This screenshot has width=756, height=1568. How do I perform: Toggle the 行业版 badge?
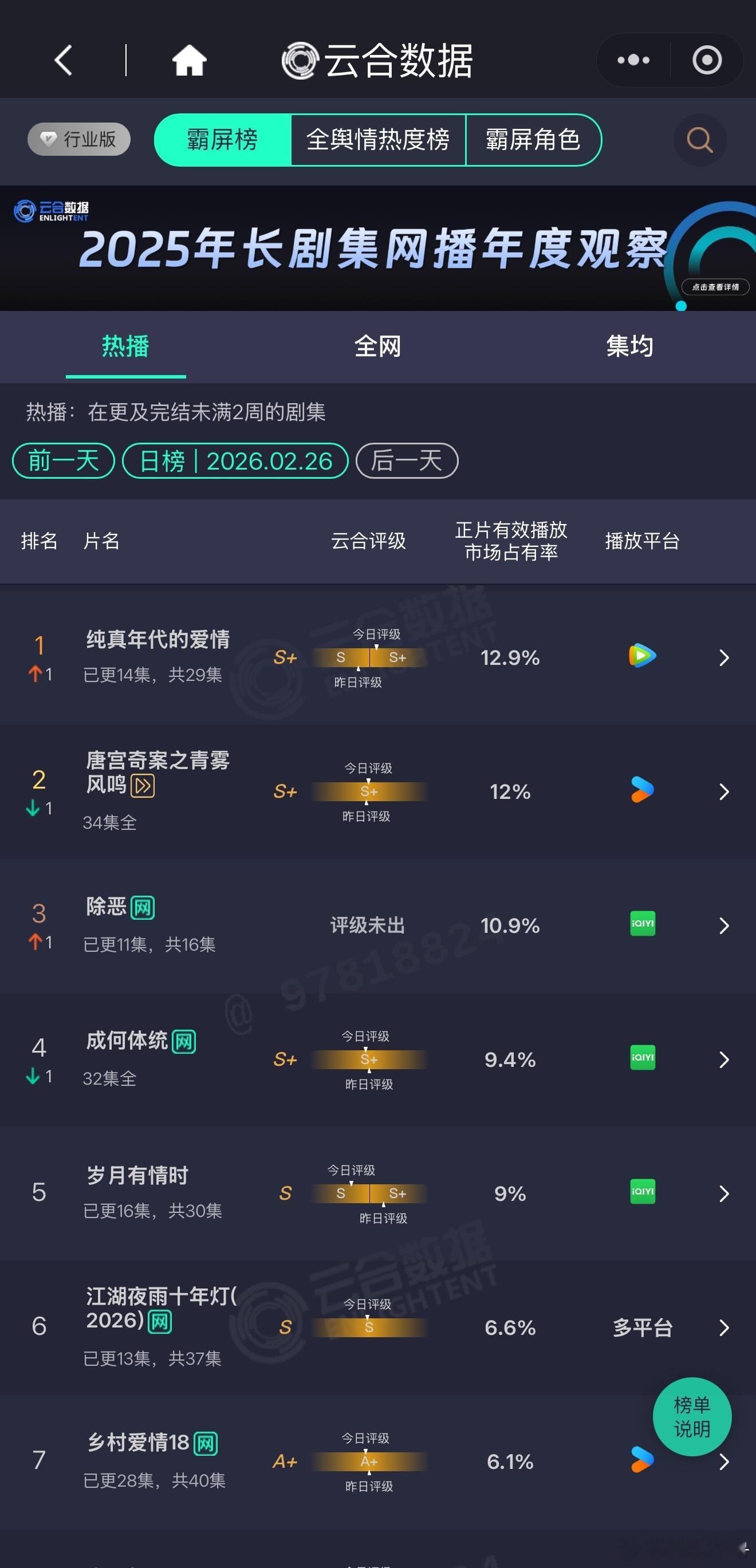tap(78, 139)
